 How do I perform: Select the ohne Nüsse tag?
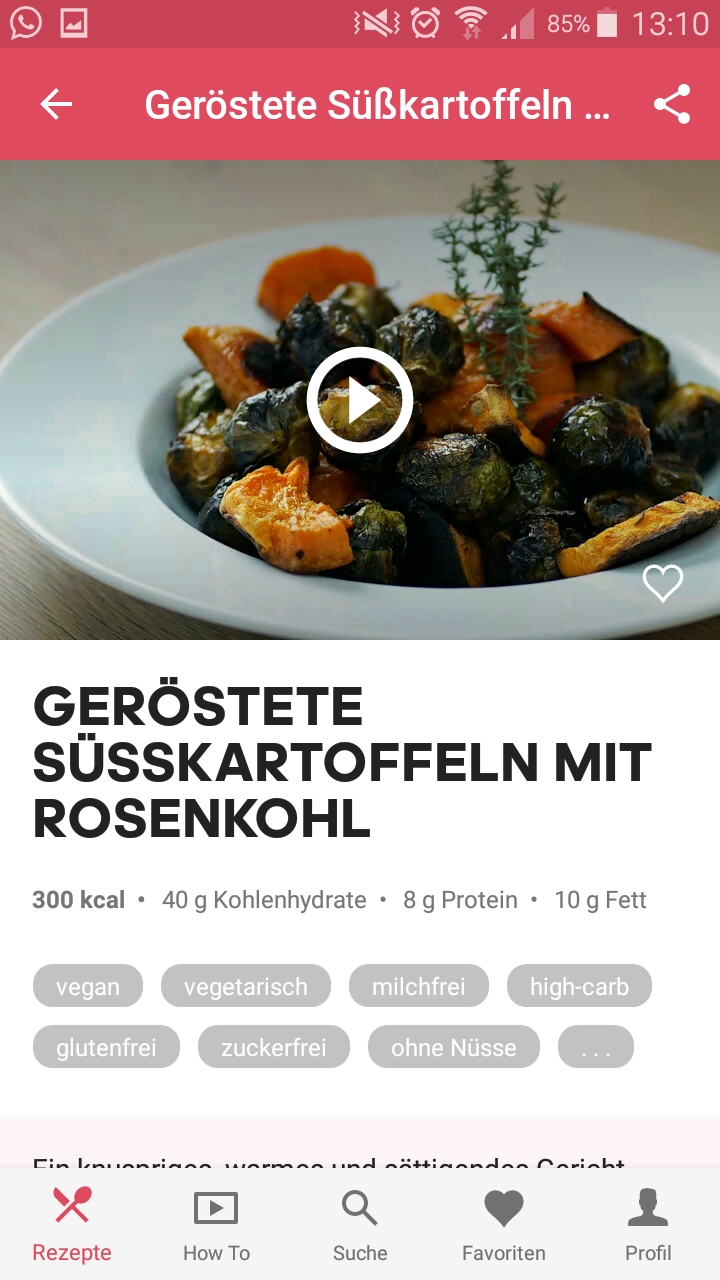tap(454, 1047)
